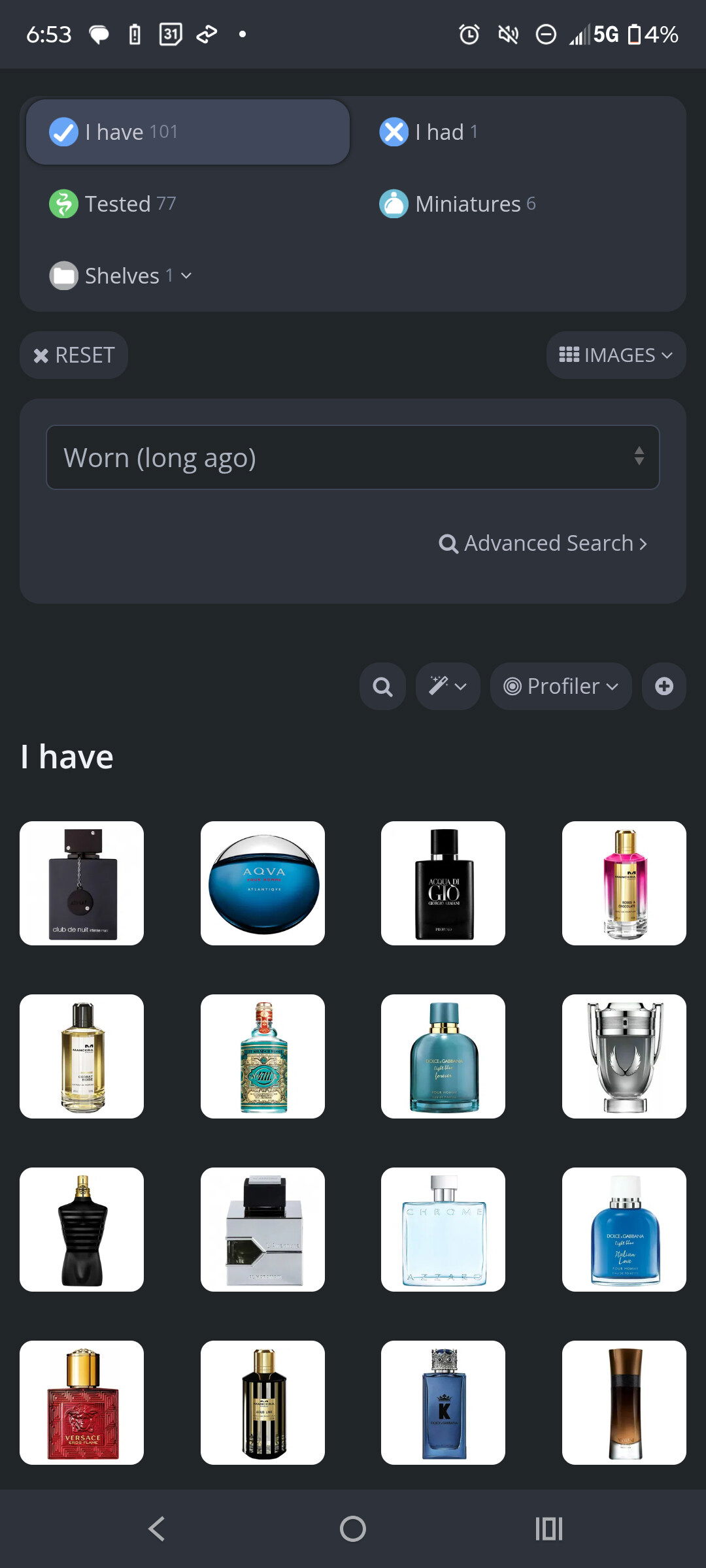Open the magic wand tools menu
Screen dimensions: 706x1568
(x=448, y=687)
